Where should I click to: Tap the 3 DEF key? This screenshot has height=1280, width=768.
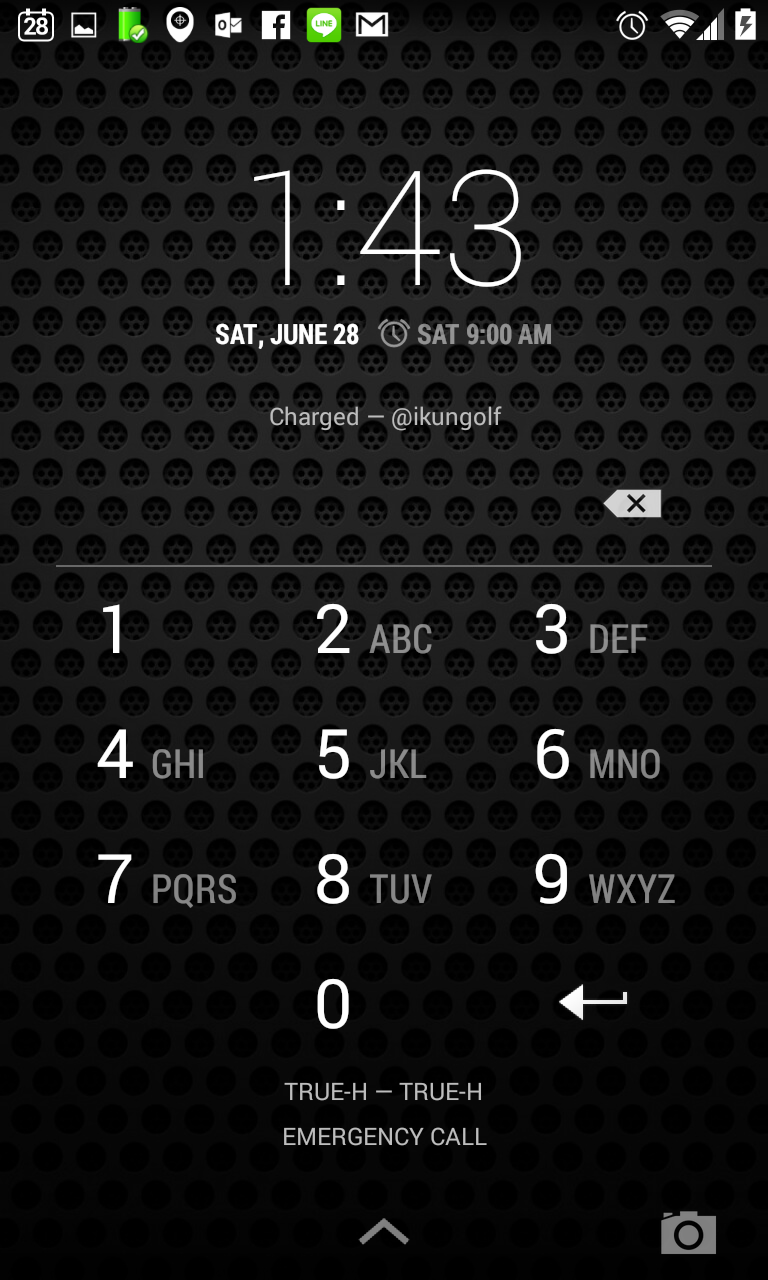point(592,632)
